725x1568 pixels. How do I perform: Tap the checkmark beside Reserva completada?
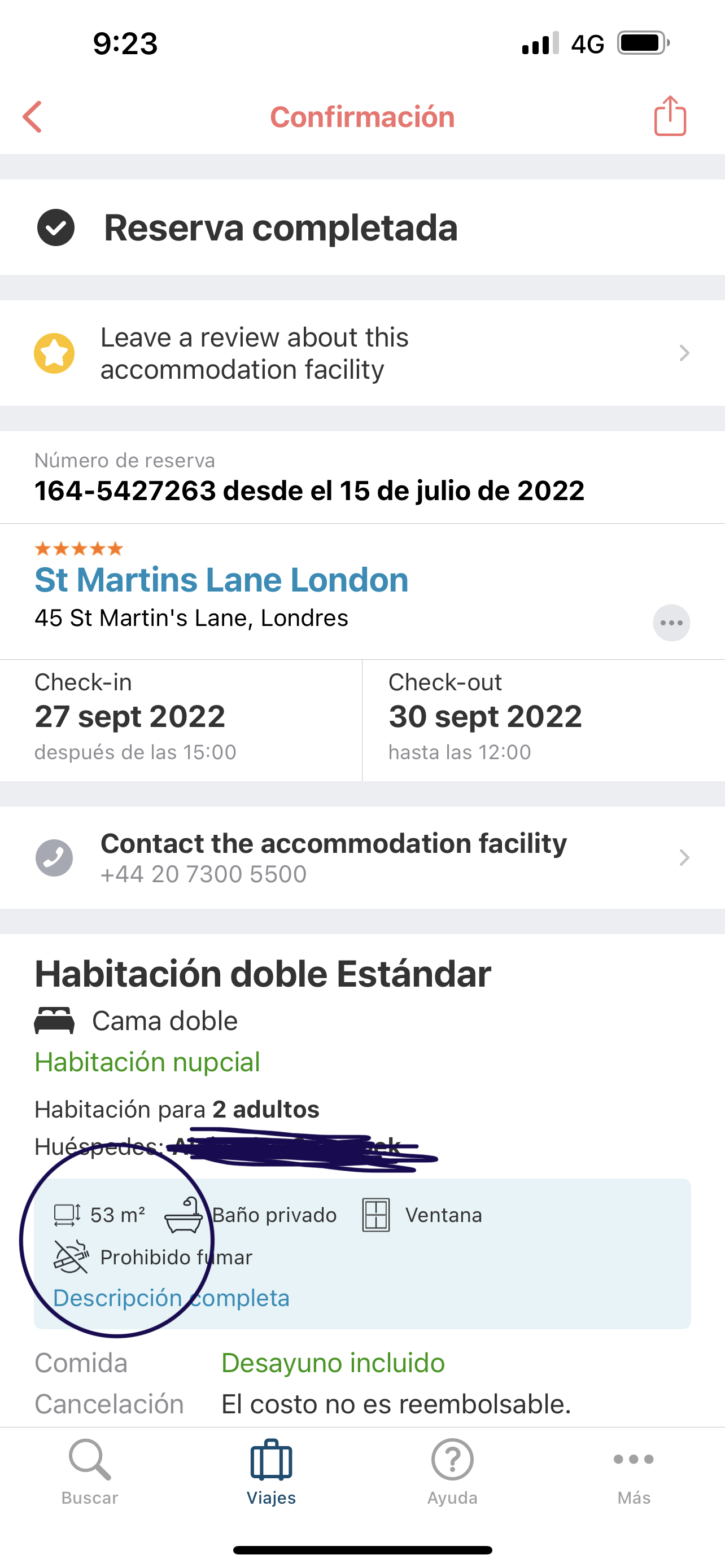click(56, 227)
